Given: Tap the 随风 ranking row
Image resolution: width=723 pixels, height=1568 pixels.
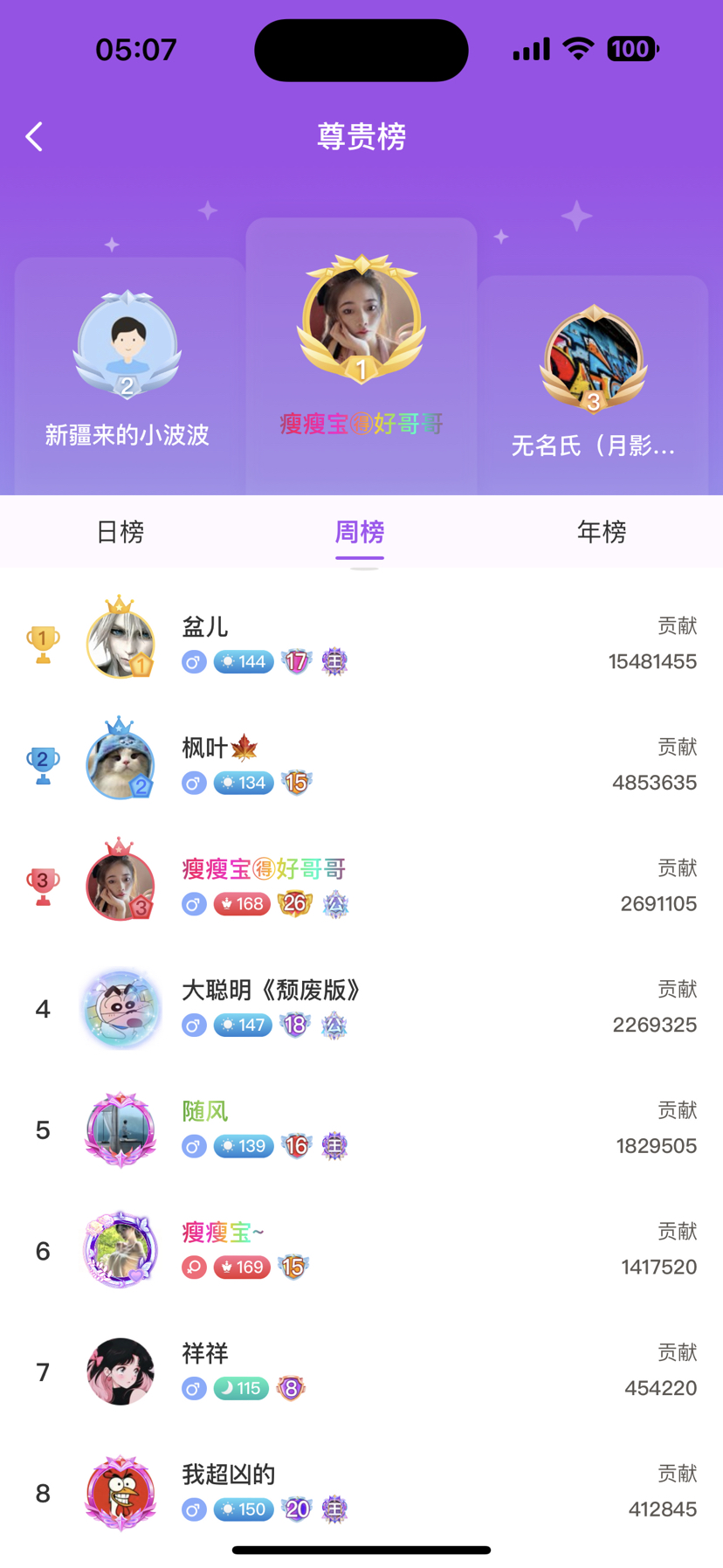Looking at the screenshot, I should (361, 1129).
